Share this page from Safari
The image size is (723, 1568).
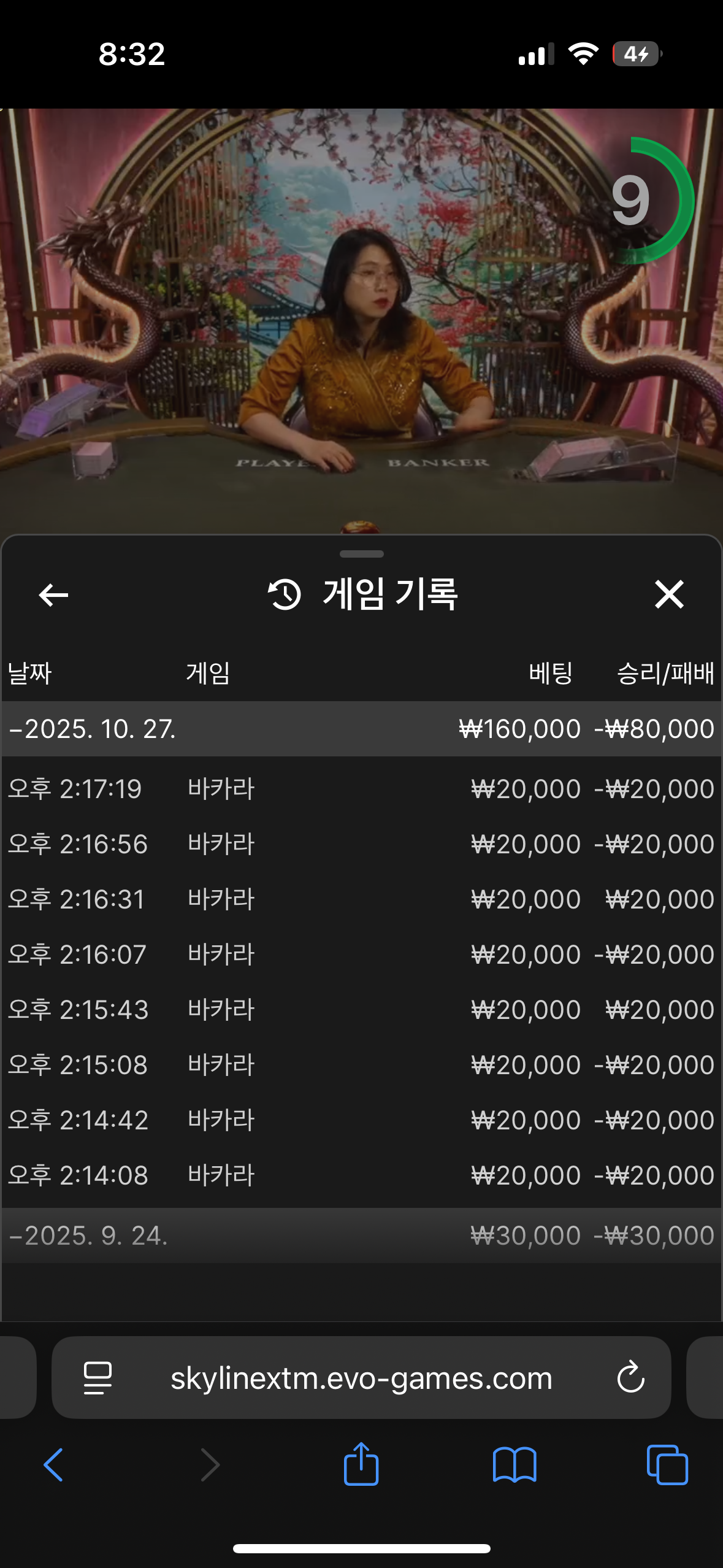361,1464
